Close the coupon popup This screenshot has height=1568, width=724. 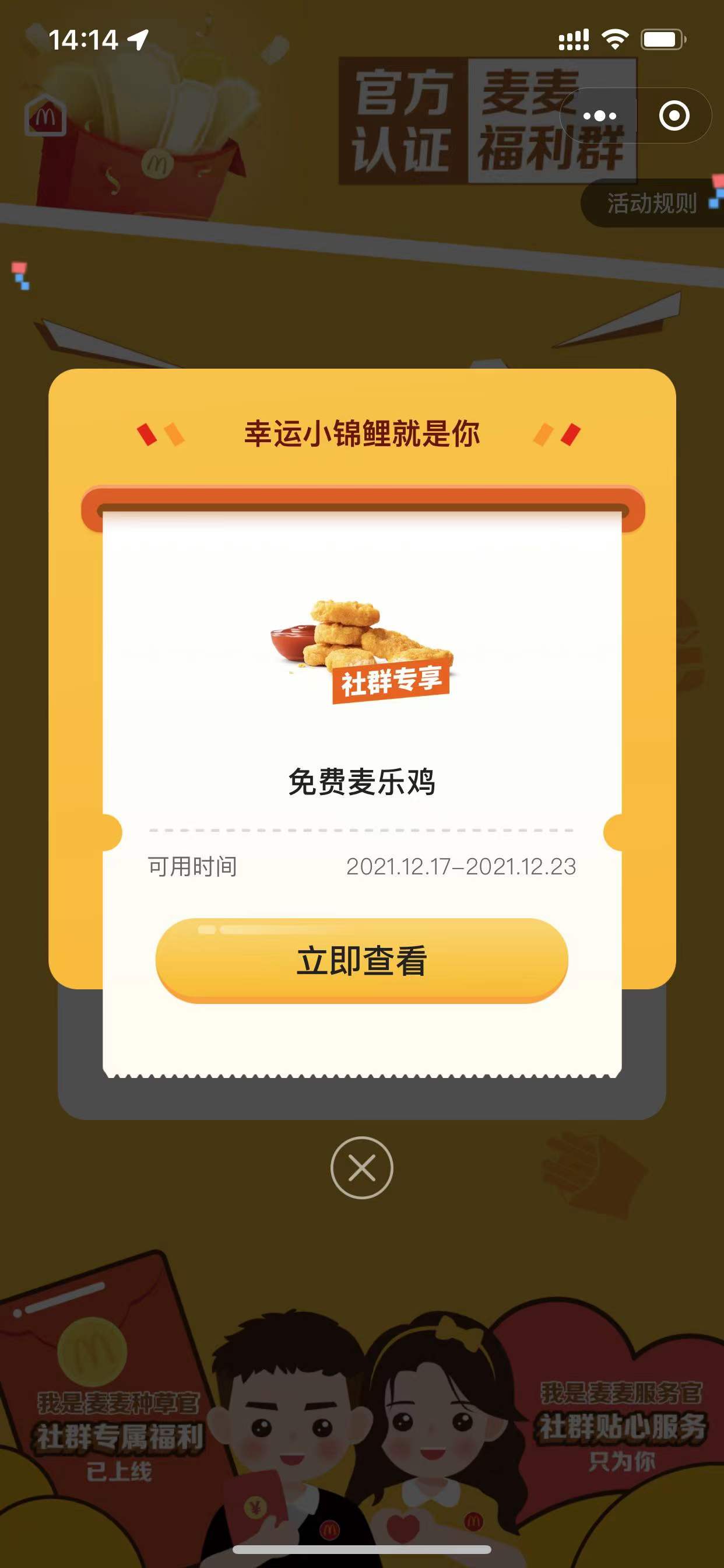pos(361,1167)
